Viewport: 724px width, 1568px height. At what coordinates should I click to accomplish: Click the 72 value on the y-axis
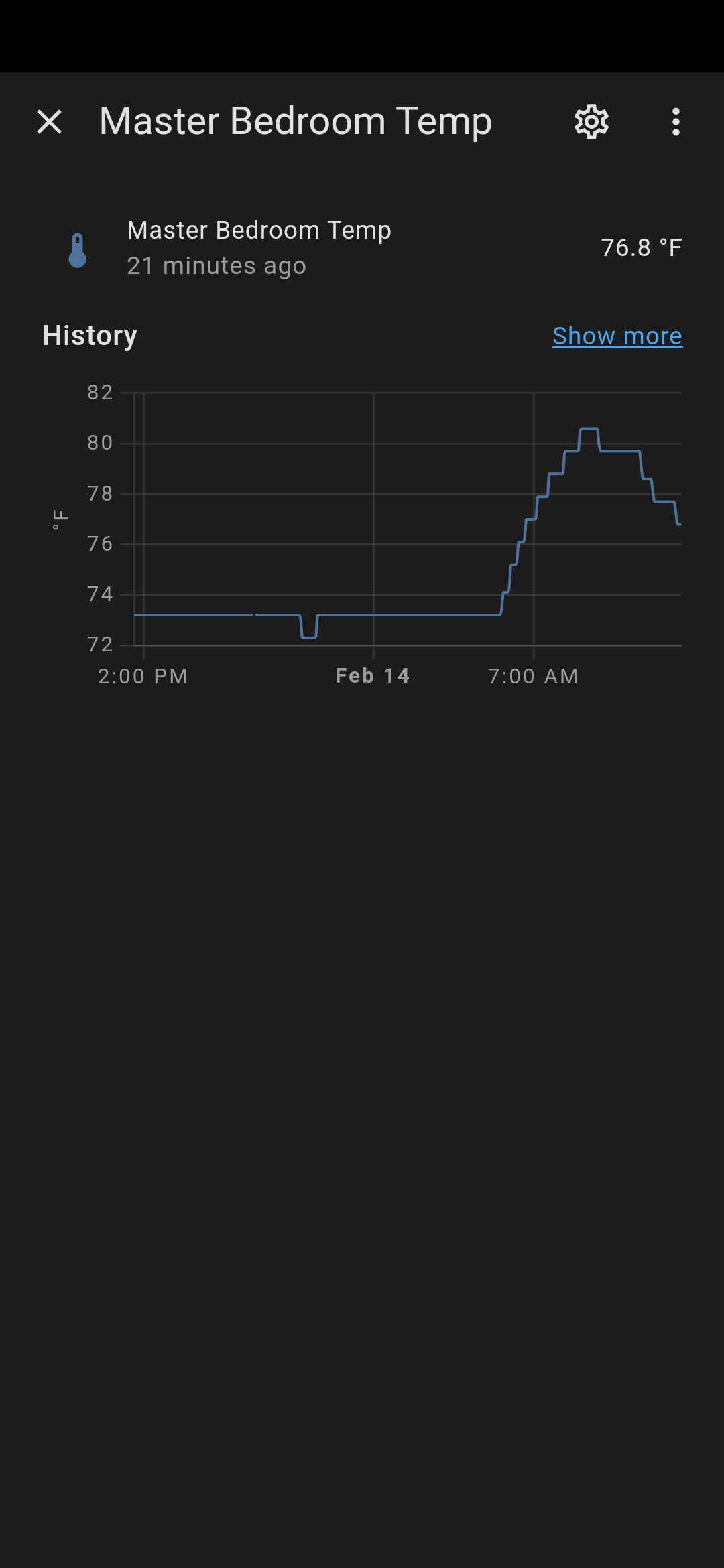99,645
